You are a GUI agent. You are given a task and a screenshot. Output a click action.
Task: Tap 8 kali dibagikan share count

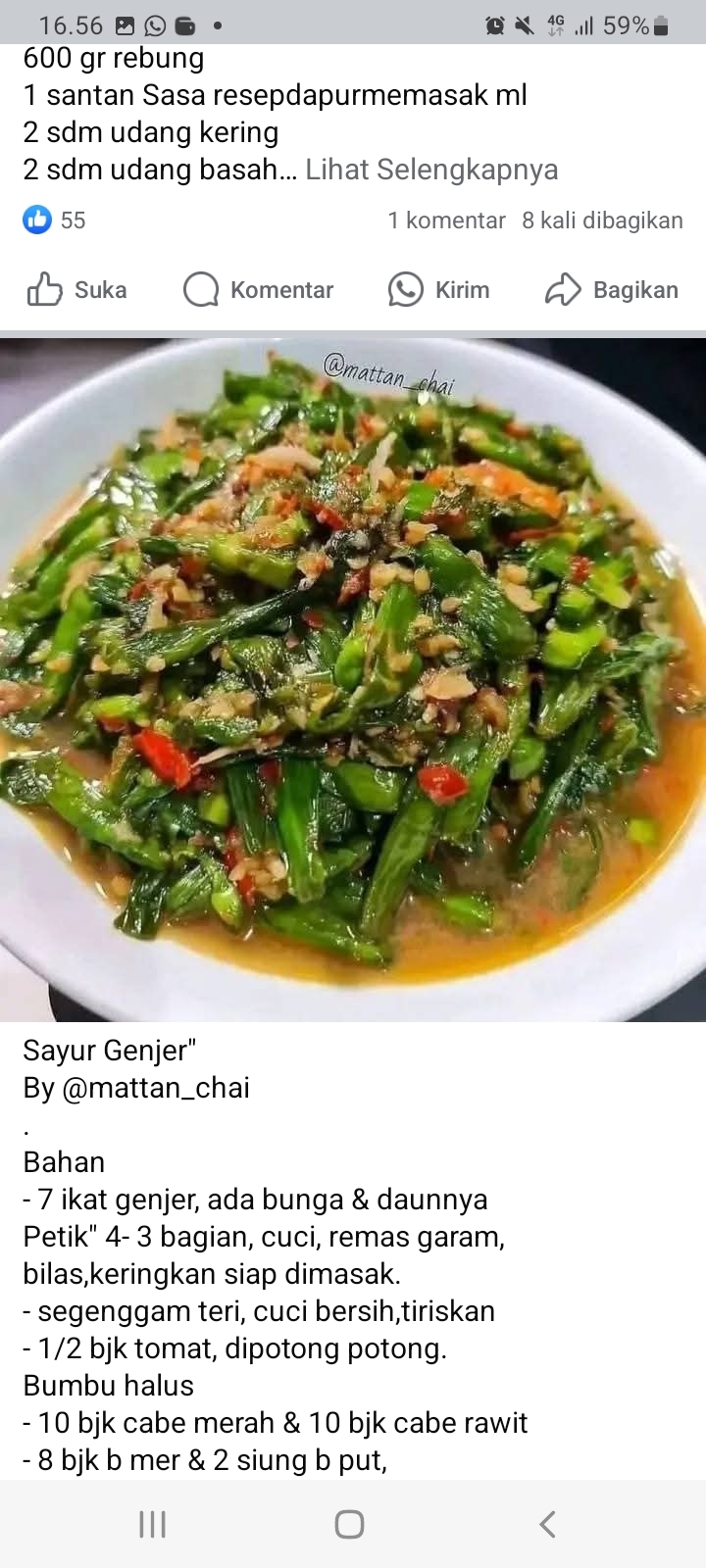[x=603, y=220]
